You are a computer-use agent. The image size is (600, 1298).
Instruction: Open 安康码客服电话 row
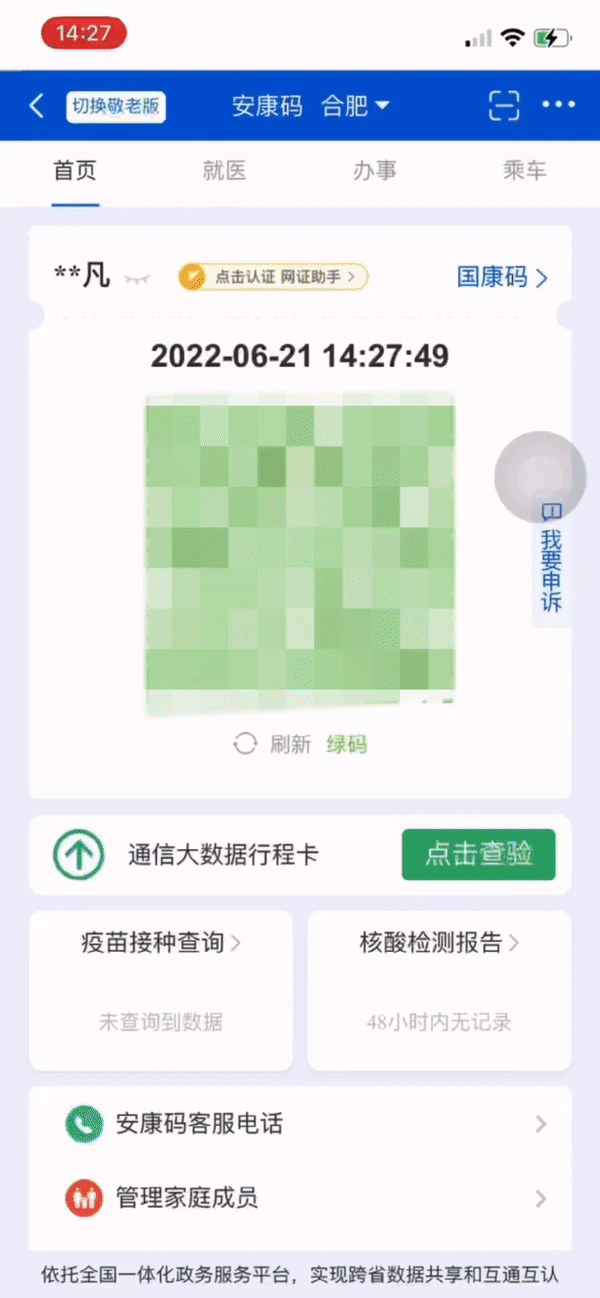[300, 1124]
